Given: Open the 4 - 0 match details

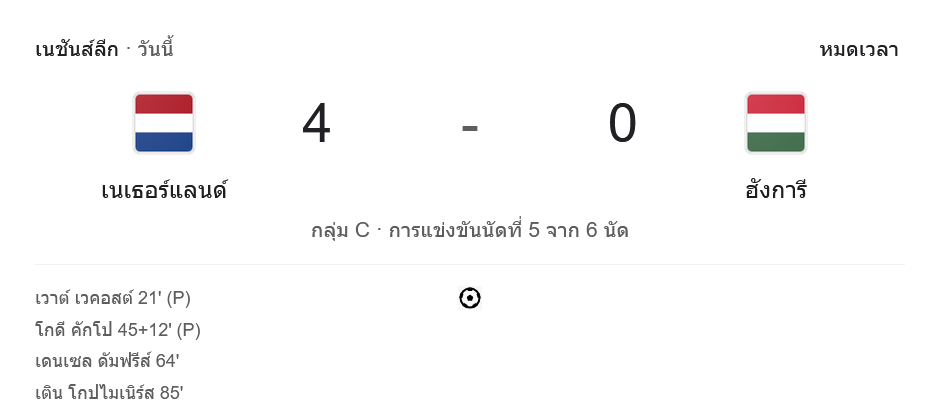Looking at the screenshot, I should click(469, 126).
